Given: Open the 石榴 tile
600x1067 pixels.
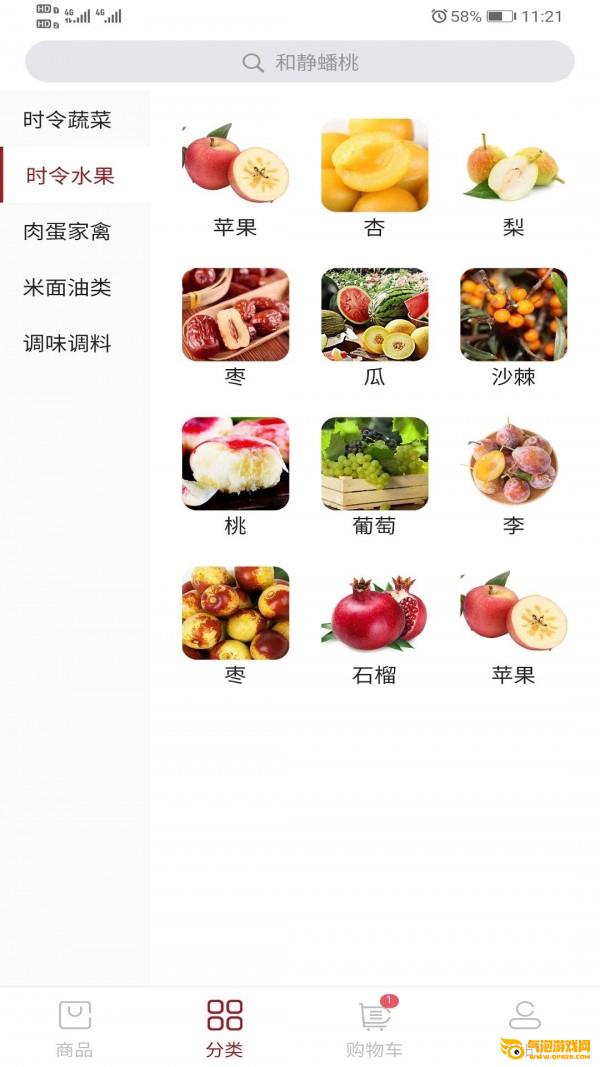Looking at the screenshot, I should 374,614.
